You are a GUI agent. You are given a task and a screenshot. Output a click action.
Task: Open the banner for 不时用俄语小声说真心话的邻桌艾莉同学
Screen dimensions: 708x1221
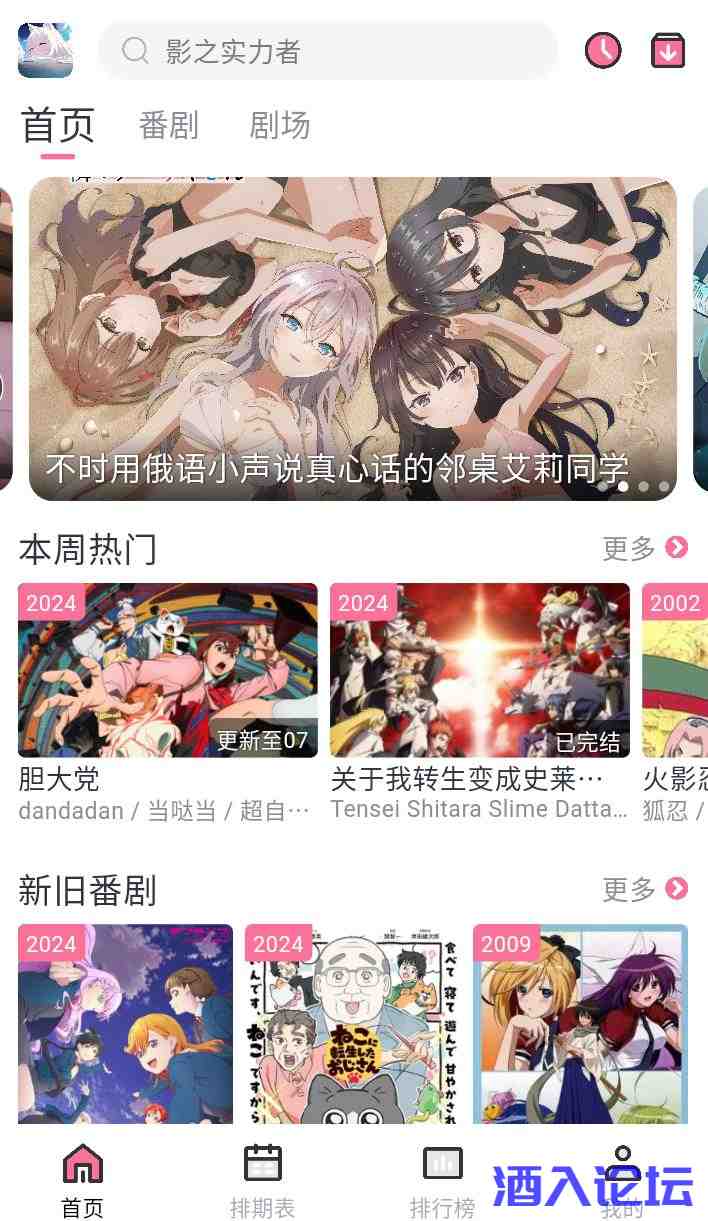coord(352,339)
